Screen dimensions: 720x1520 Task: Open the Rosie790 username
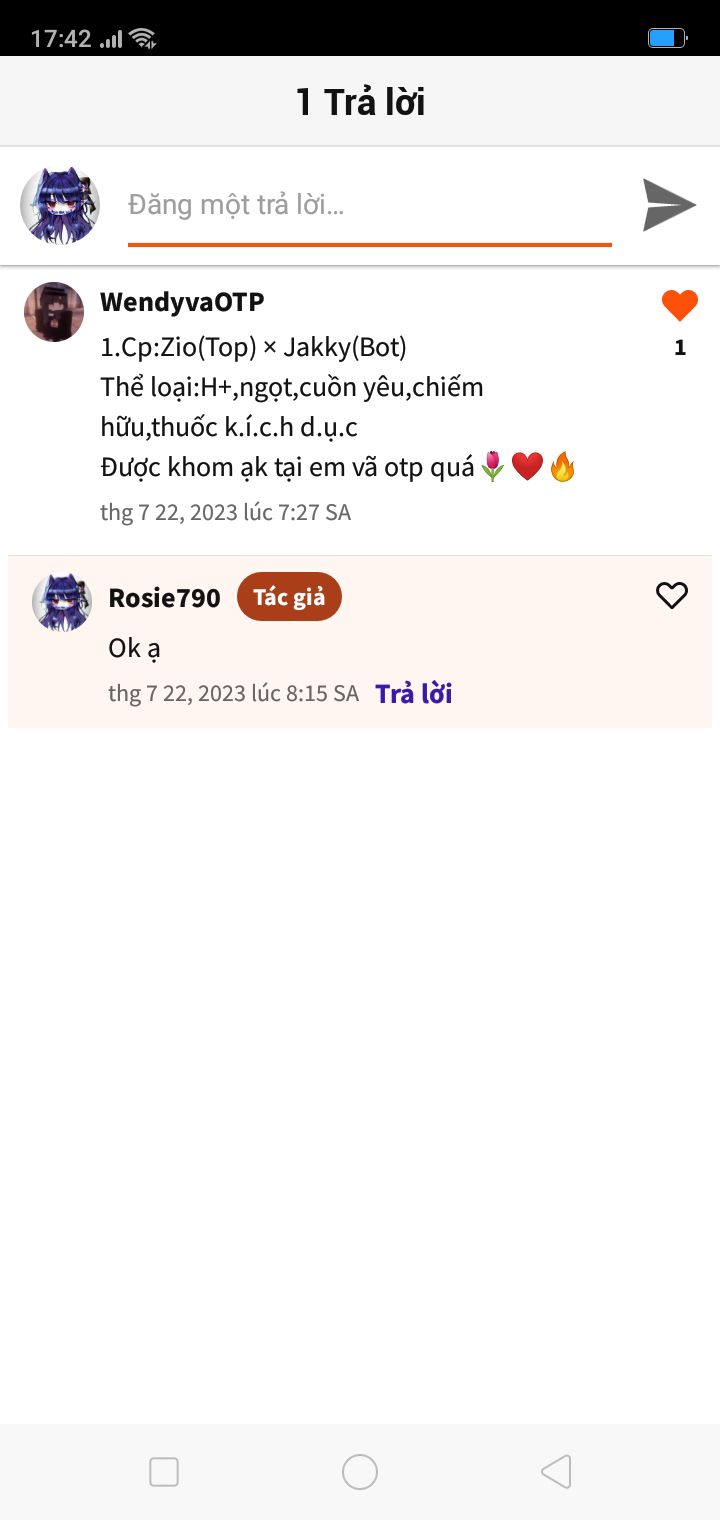click(164, 598)
